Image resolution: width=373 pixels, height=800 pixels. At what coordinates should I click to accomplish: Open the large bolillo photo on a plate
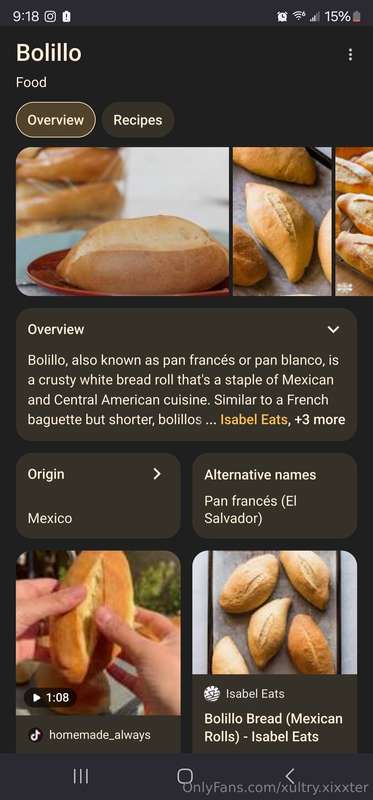[x=122, y=221]
